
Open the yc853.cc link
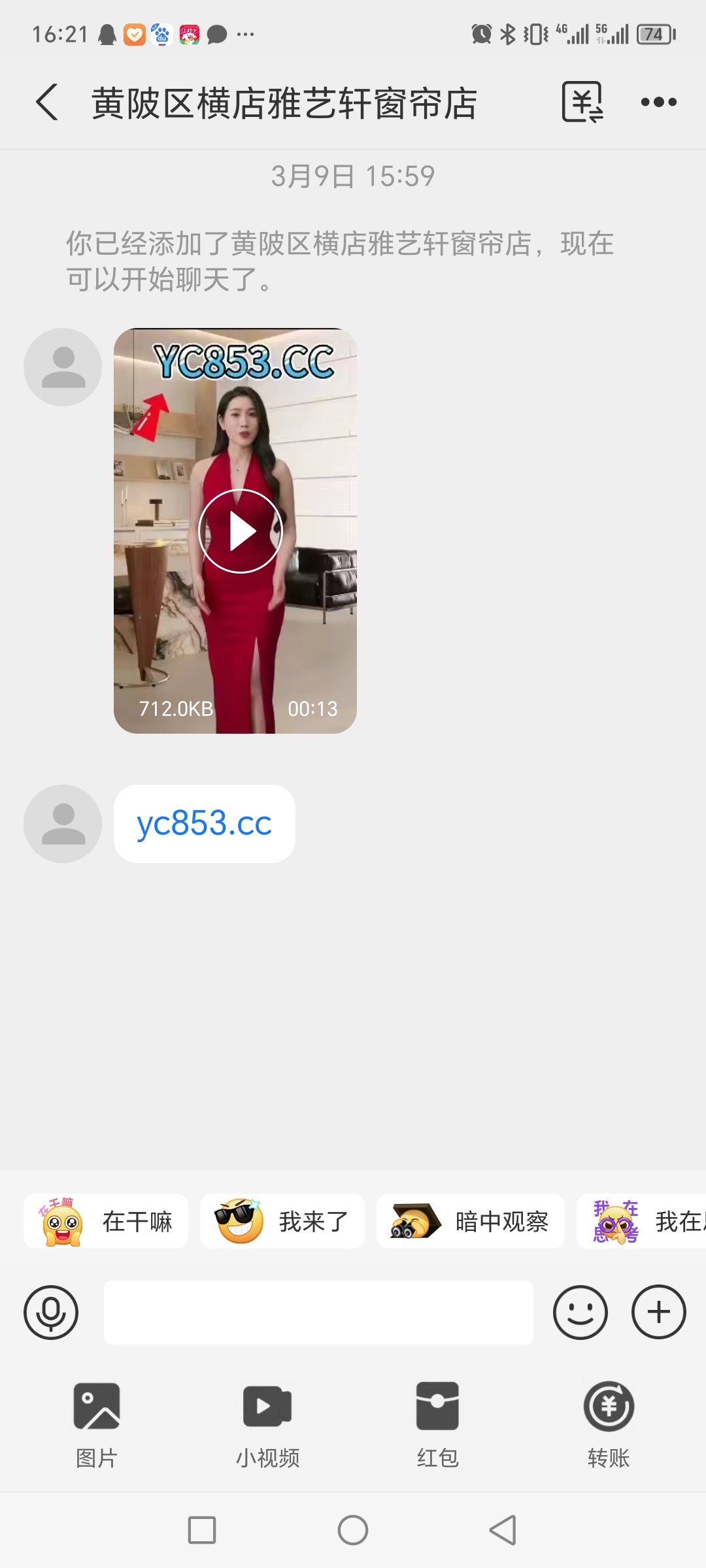tap(204, 823)
